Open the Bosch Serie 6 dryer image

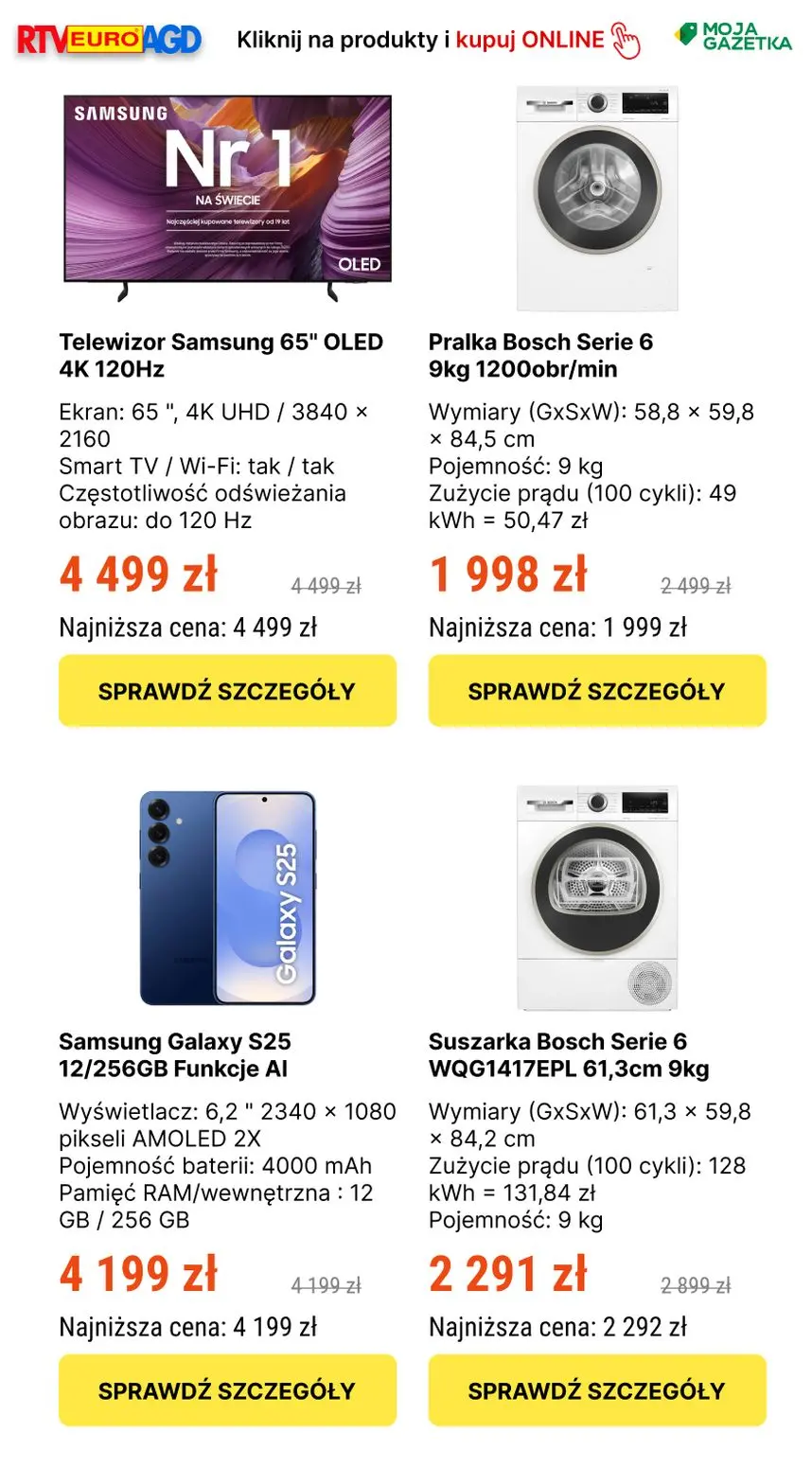597,899
